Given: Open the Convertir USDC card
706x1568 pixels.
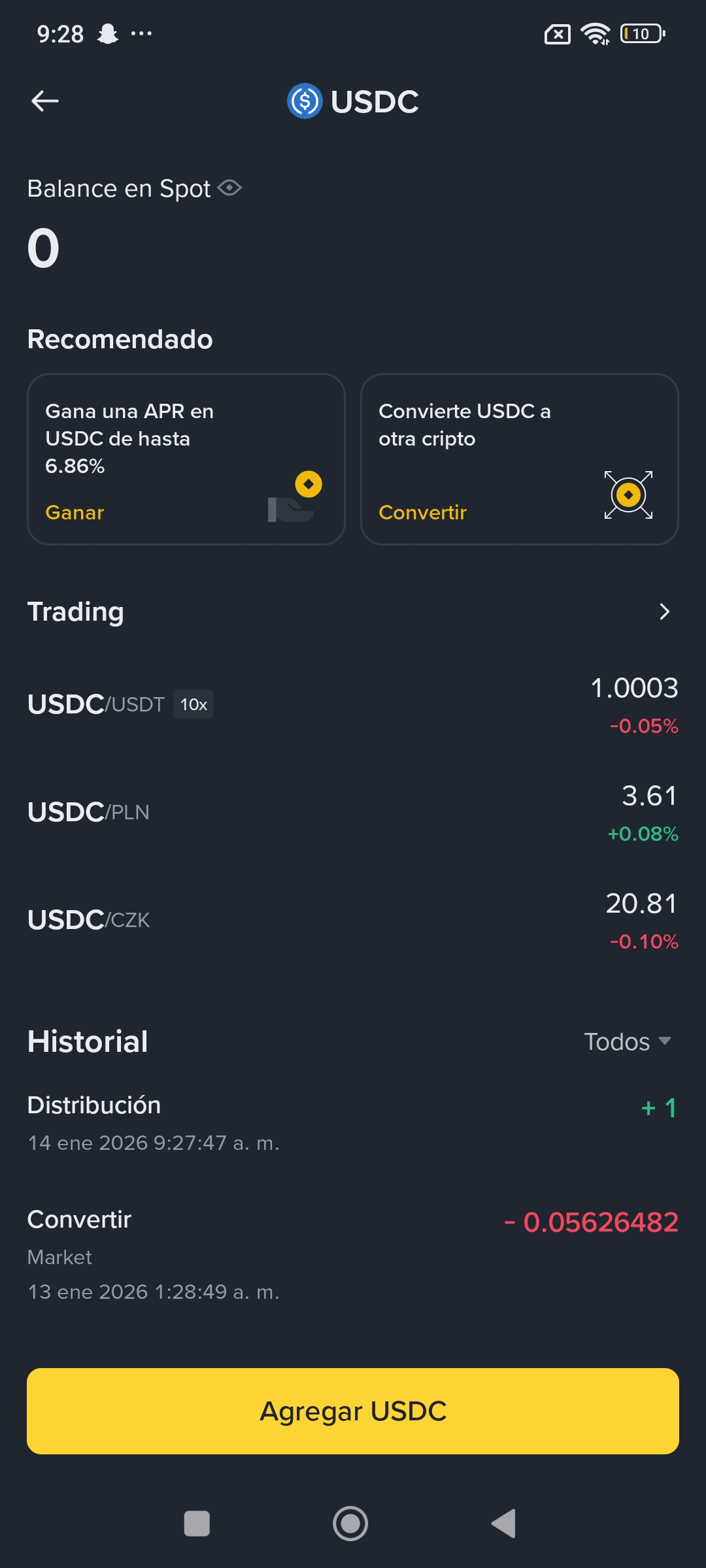Looking at the screenshot, I should 519,459.
